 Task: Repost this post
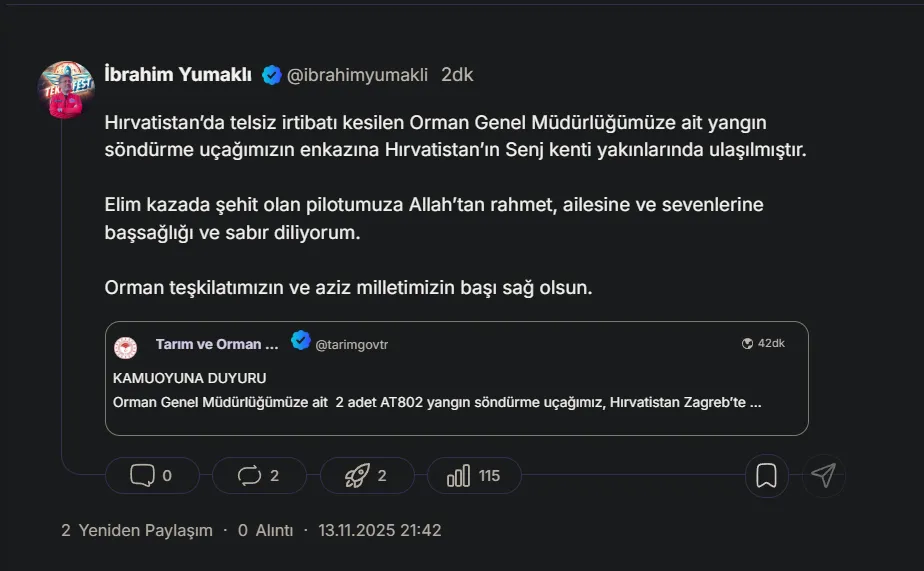[x=259, y=476]
